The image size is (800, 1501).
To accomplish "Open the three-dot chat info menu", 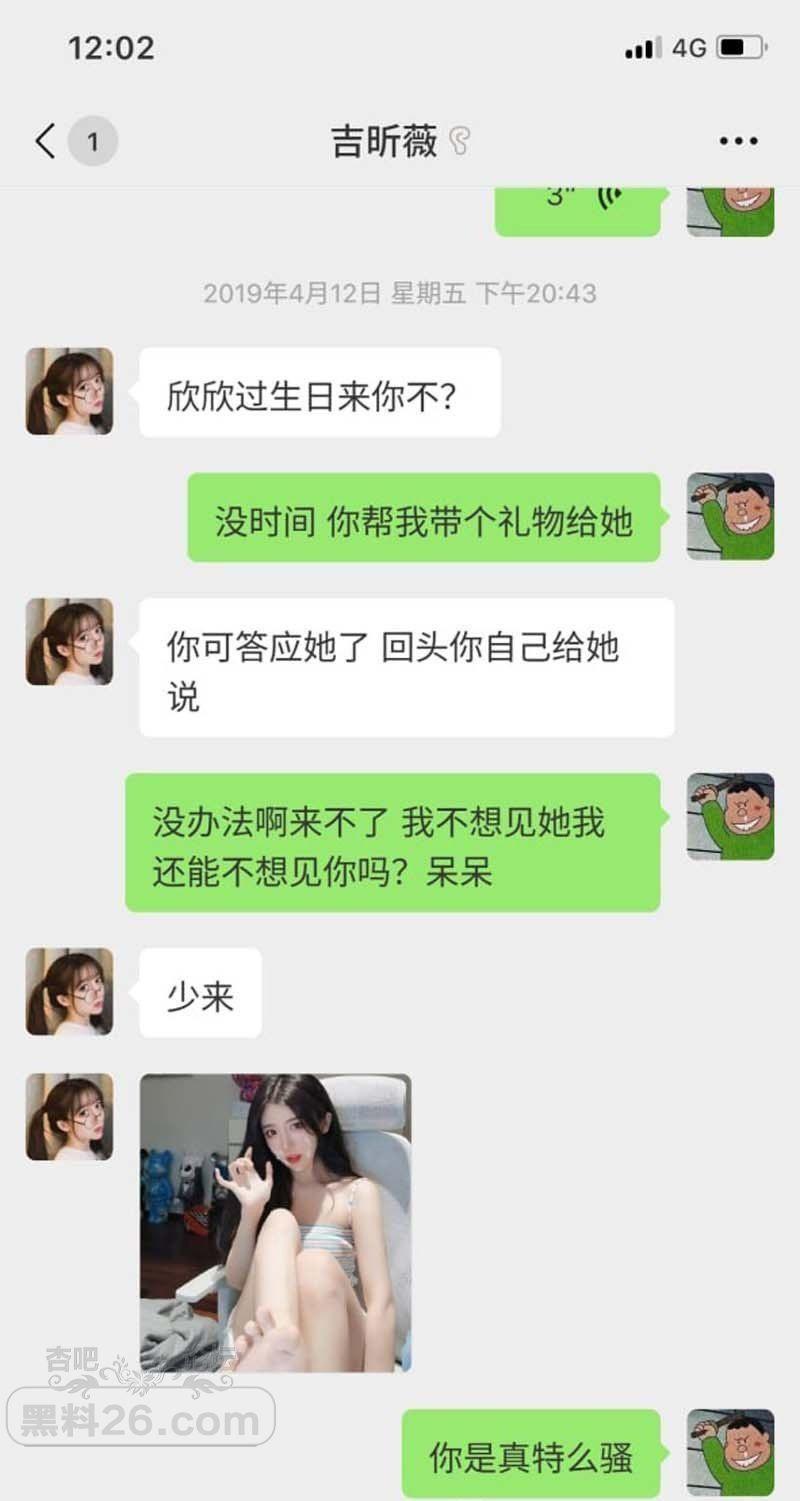I will click(738, 141).
